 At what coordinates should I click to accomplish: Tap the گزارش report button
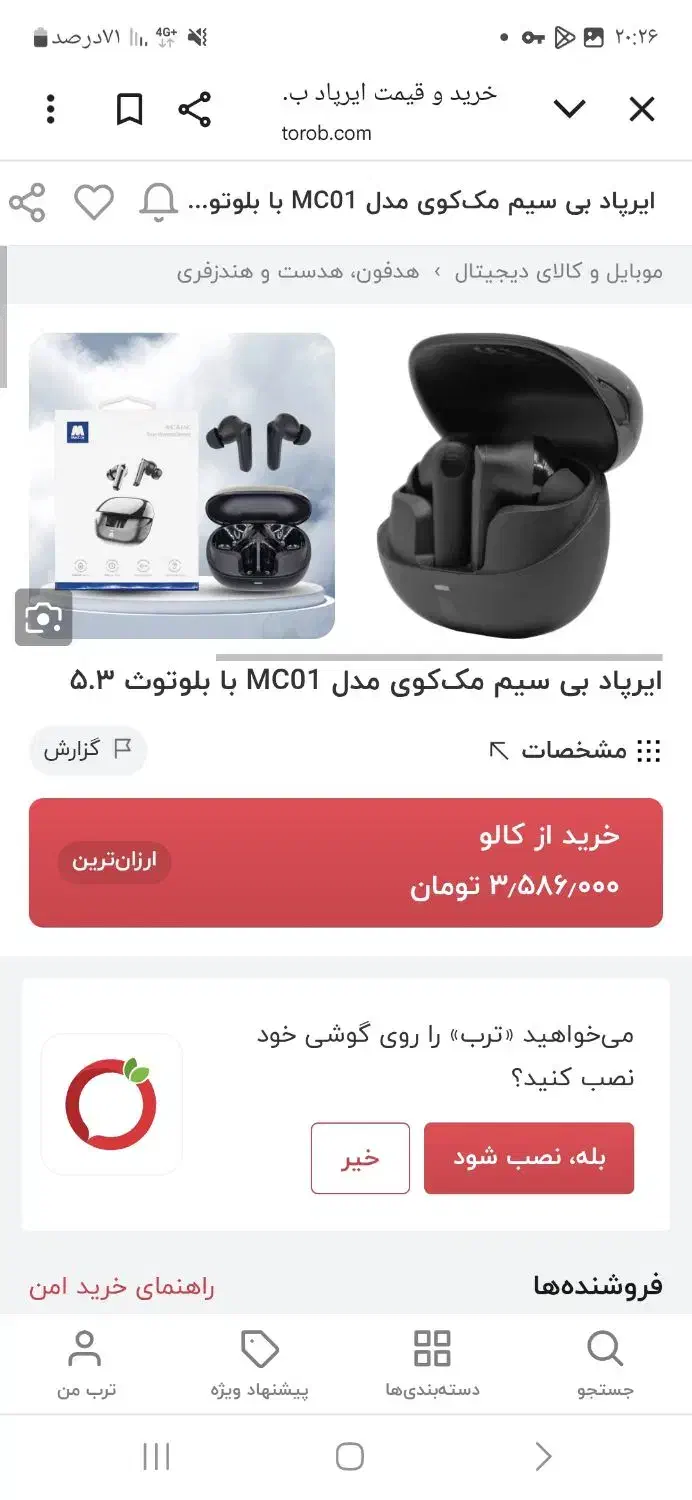pos(88,750)
